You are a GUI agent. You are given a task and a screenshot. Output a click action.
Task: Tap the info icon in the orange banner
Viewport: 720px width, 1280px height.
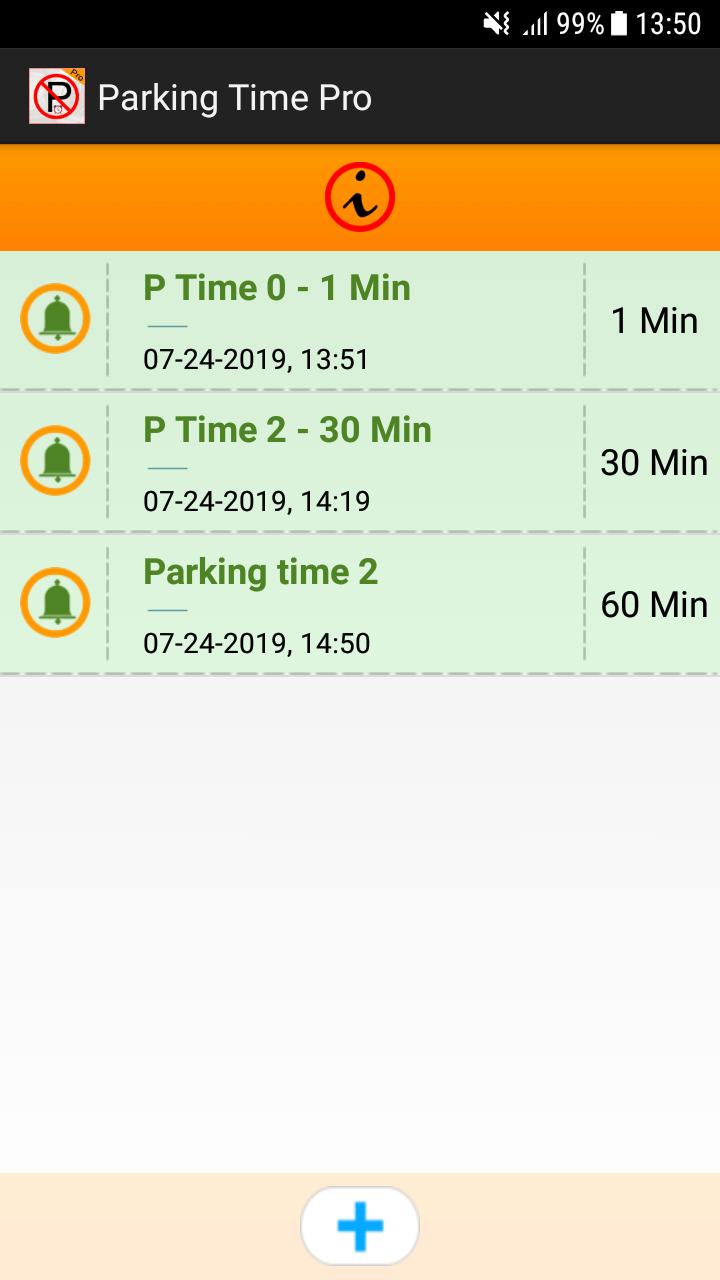(359, 197)
